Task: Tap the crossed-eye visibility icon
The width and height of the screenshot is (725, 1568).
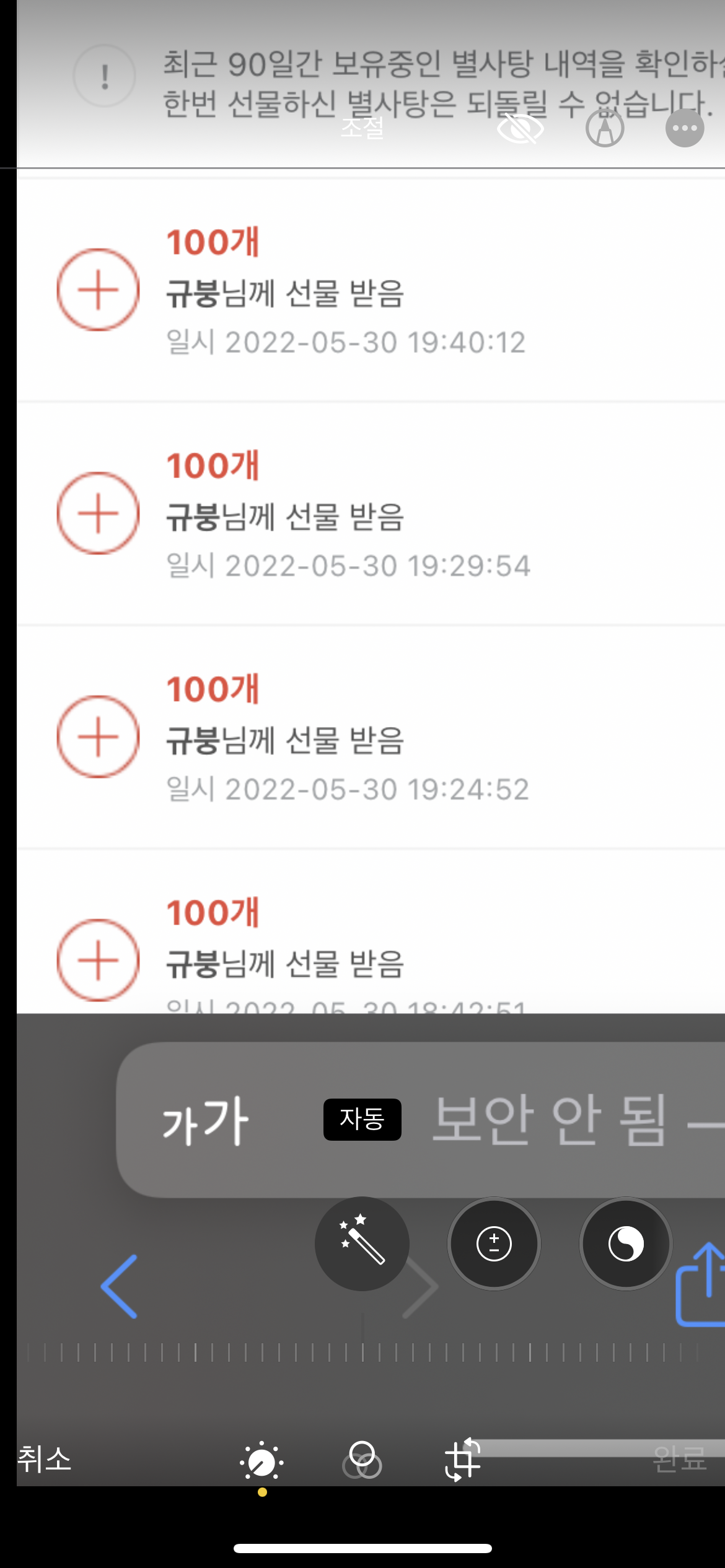Action: pos(521,129)
